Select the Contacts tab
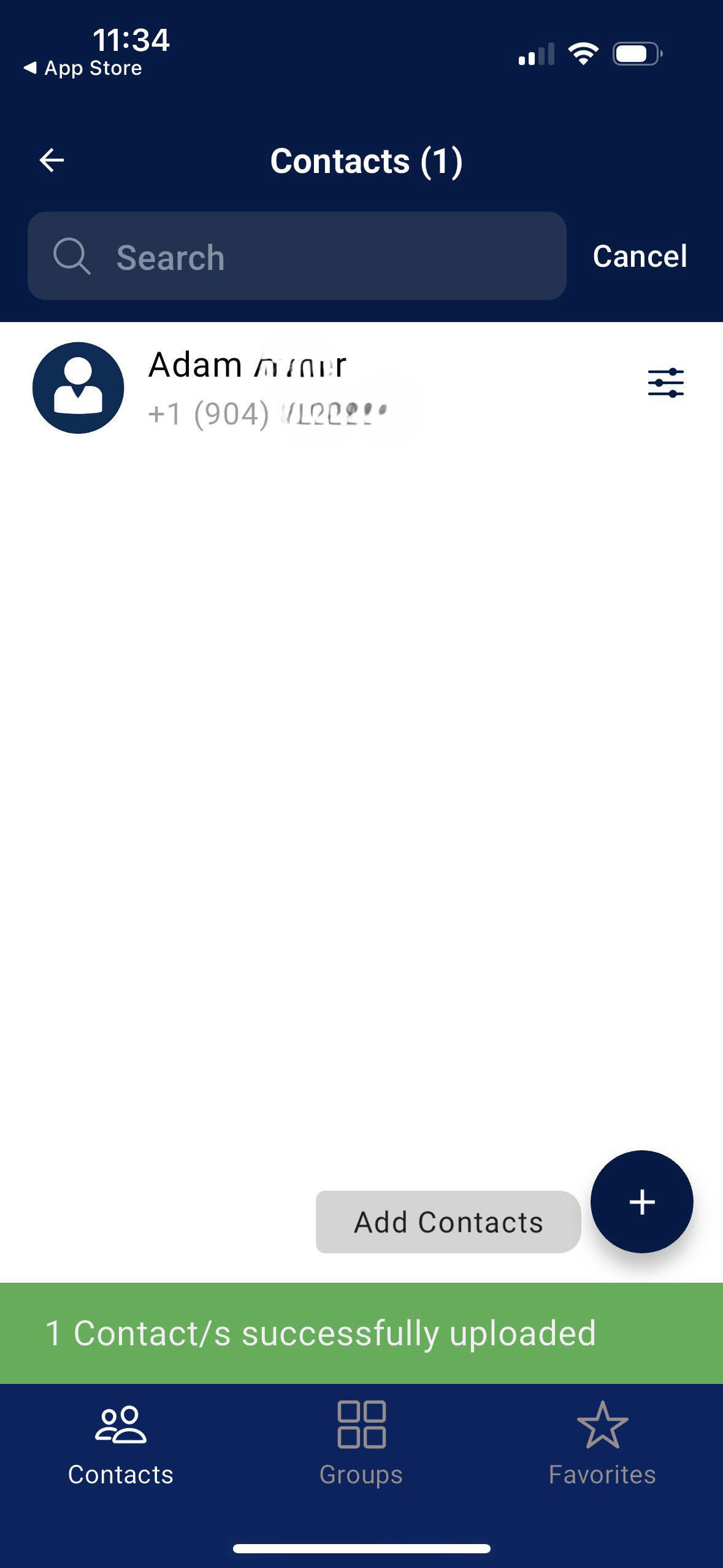 (121, 1442)
